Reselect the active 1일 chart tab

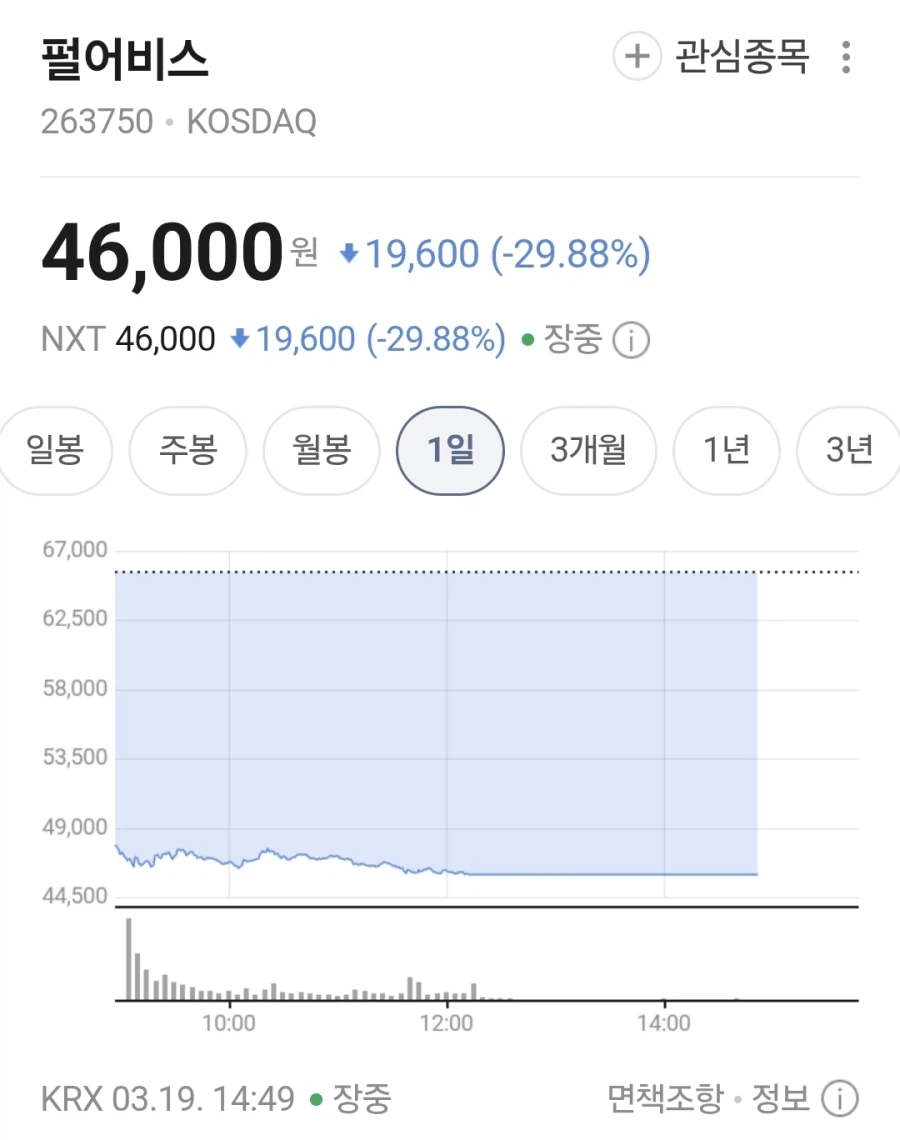(x=450, y=450)
